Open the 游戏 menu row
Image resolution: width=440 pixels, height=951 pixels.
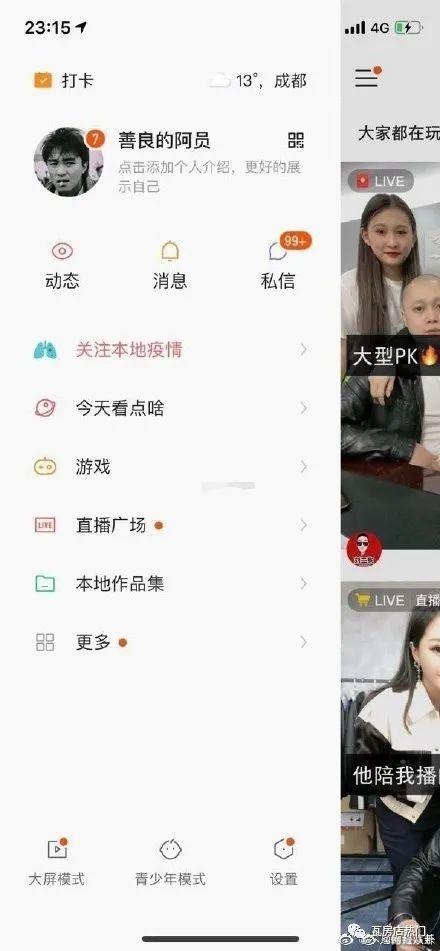click(x=170, y=467)
